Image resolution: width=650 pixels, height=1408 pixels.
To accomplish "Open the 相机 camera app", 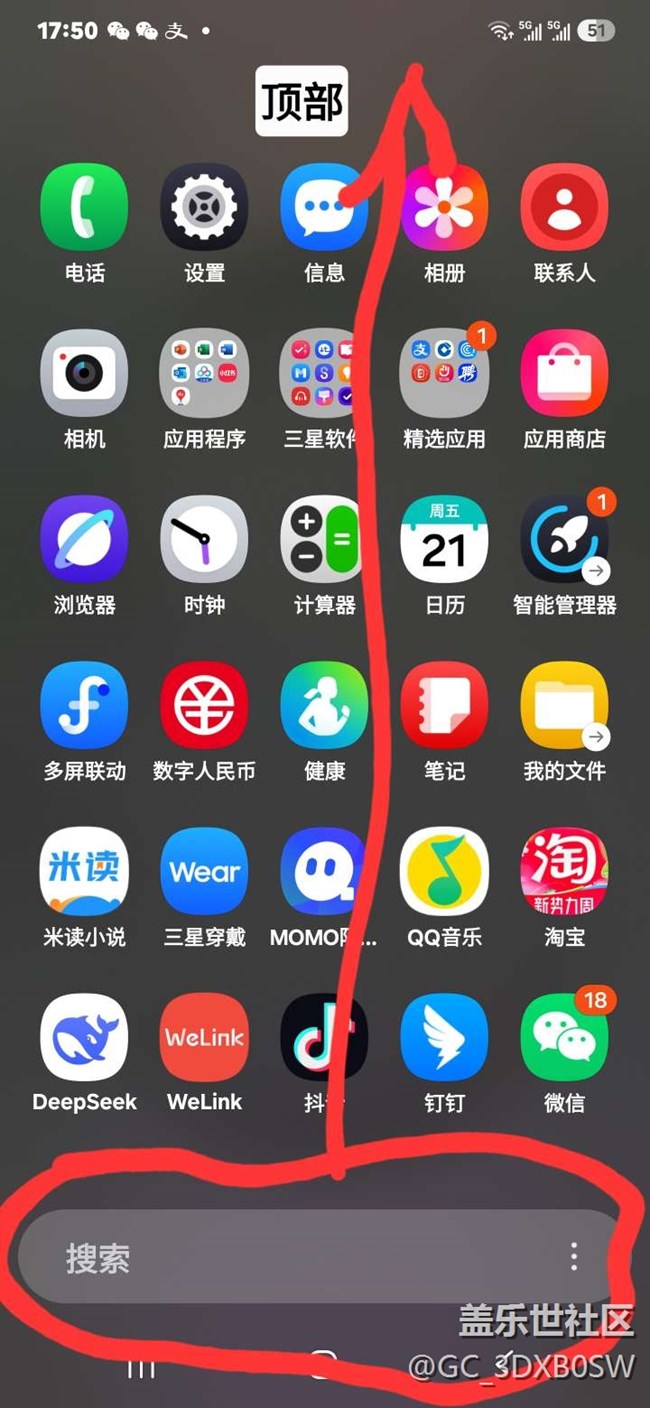I will pos(84,373).
